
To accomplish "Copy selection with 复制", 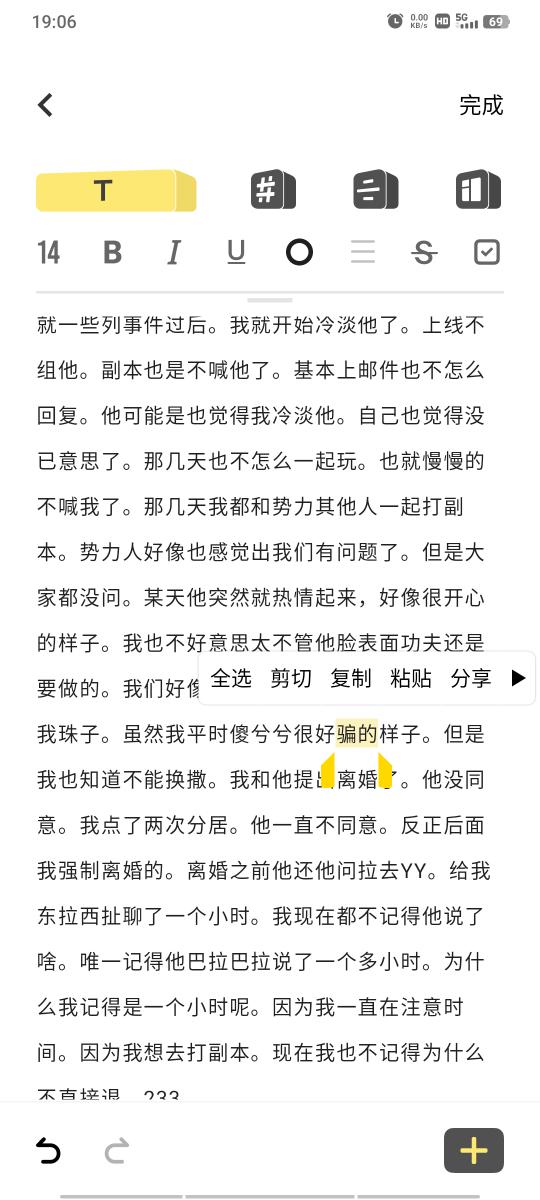I will coord(351,678).
